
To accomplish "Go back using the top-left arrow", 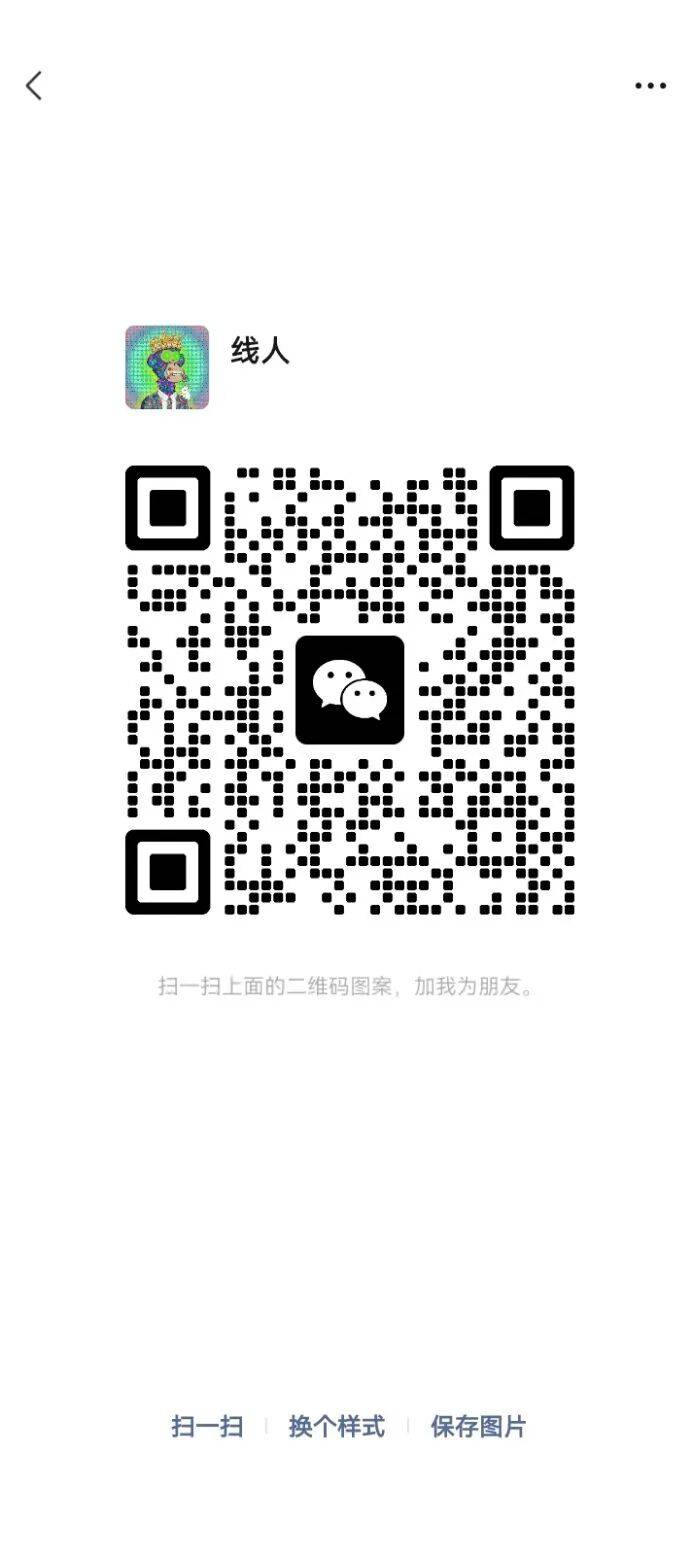I will pyautogui.click(x=34, y=86).
